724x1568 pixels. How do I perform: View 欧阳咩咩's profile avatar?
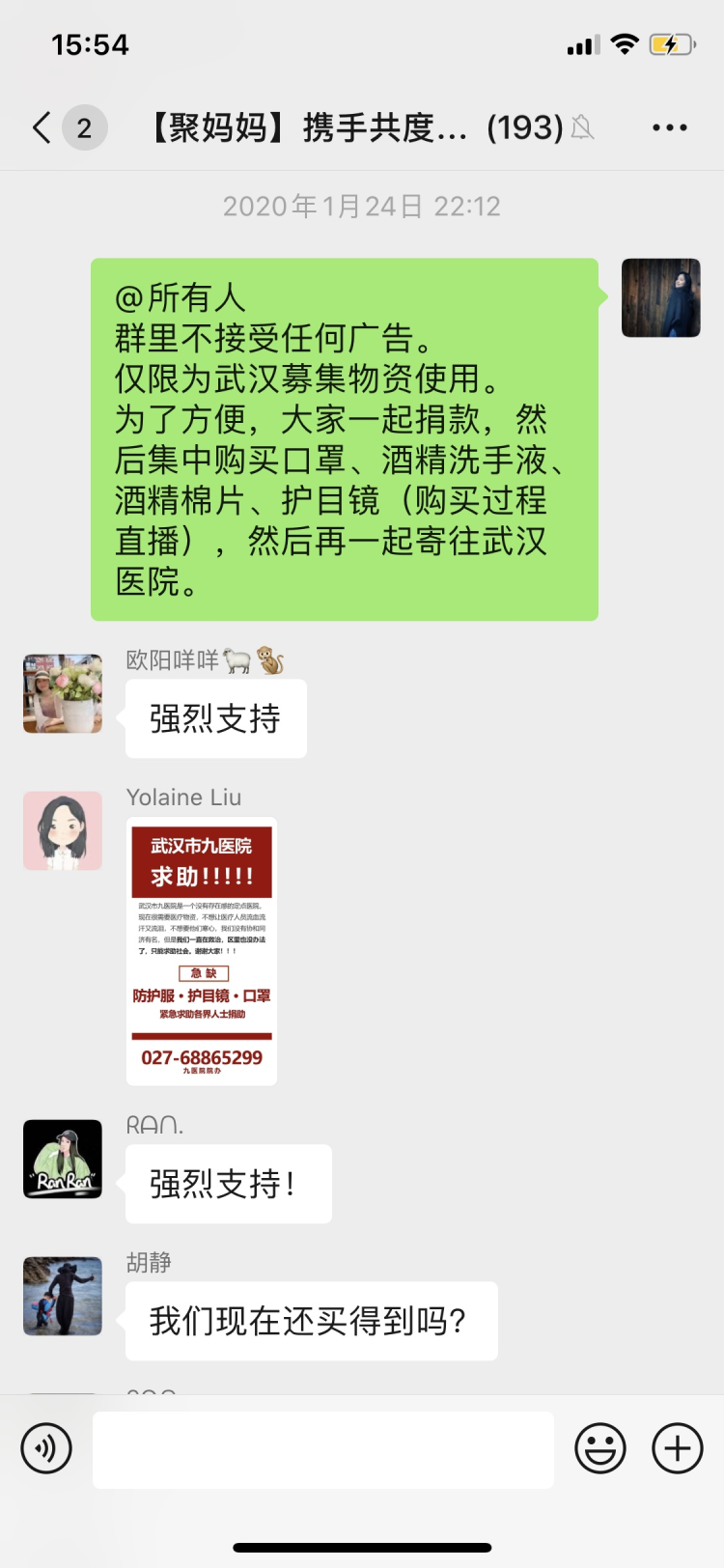pyautogui.click(x=63, y=693)
